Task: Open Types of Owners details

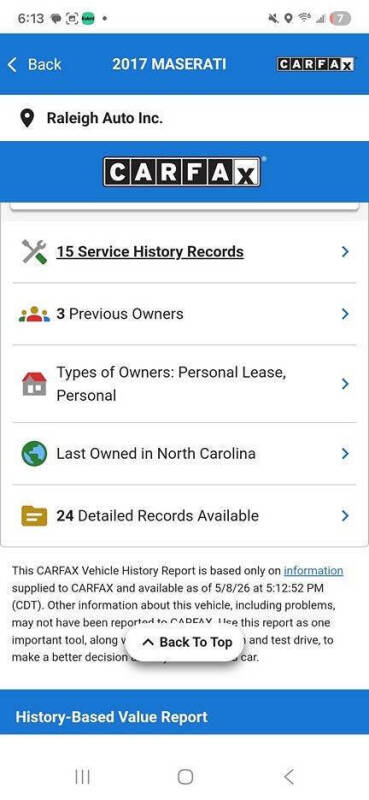Action: [x=184, y=384]
